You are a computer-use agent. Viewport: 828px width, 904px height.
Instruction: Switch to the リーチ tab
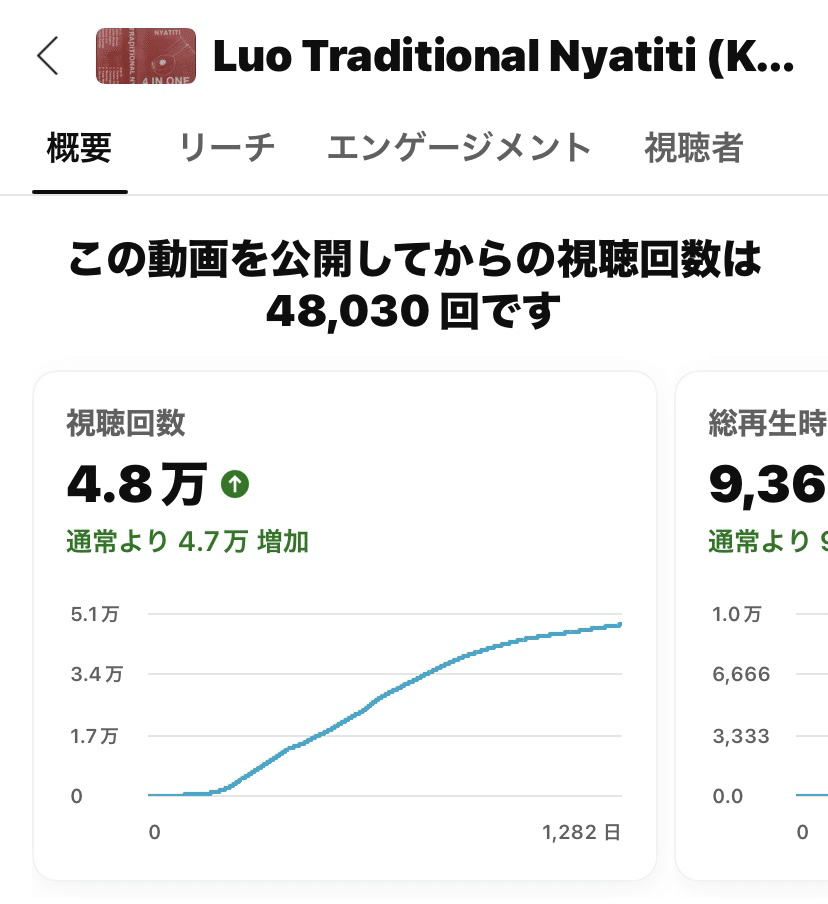[226, 149]
